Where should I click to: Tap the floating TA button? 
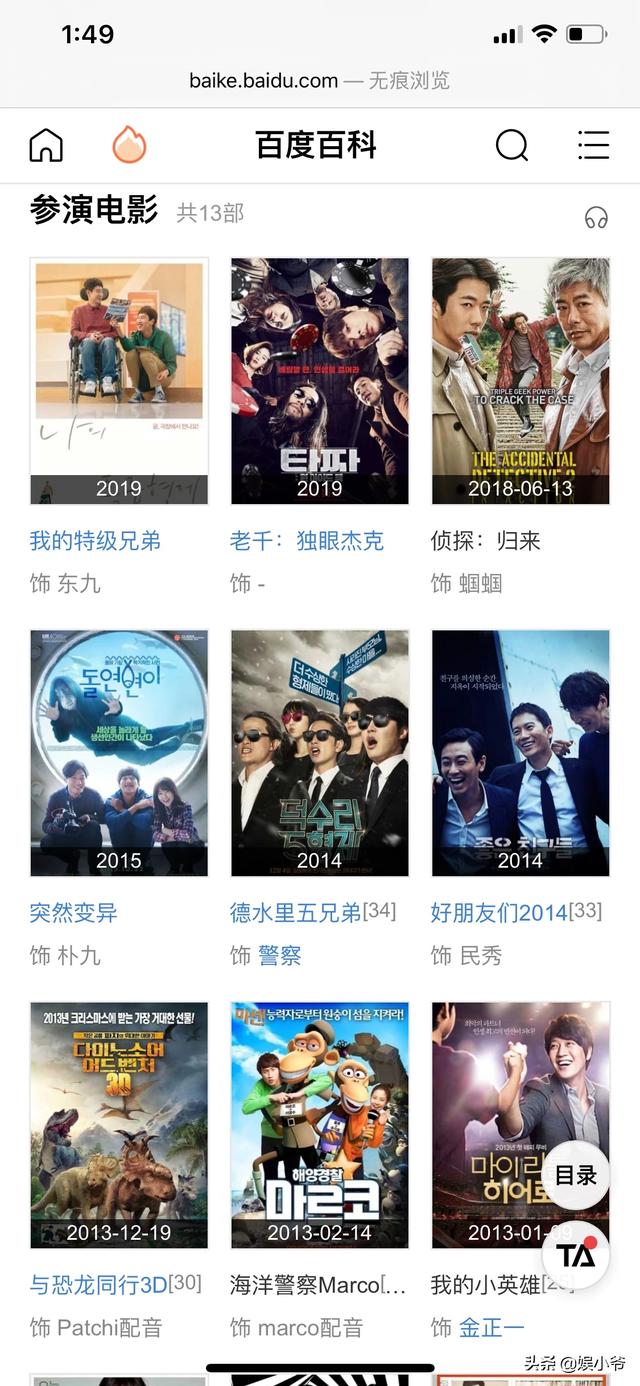tap(576, 1255)
